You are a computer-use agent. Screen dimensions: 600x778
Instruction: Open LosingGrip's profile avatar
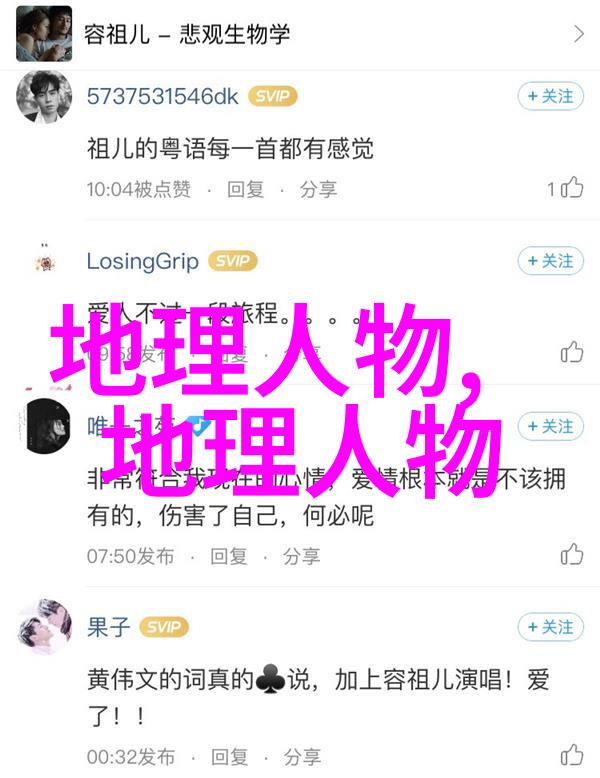tap(45, 262)
